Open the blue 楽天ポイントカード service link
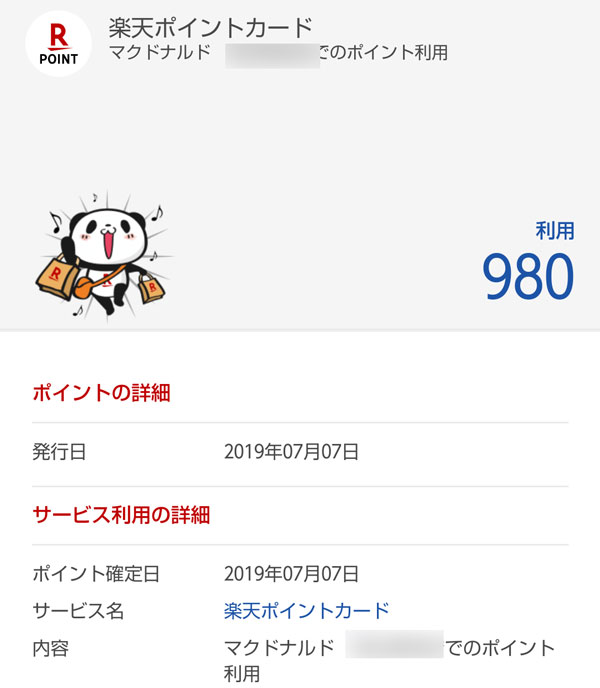The width and height of the screenshot is (600, 688). point(306,611)
